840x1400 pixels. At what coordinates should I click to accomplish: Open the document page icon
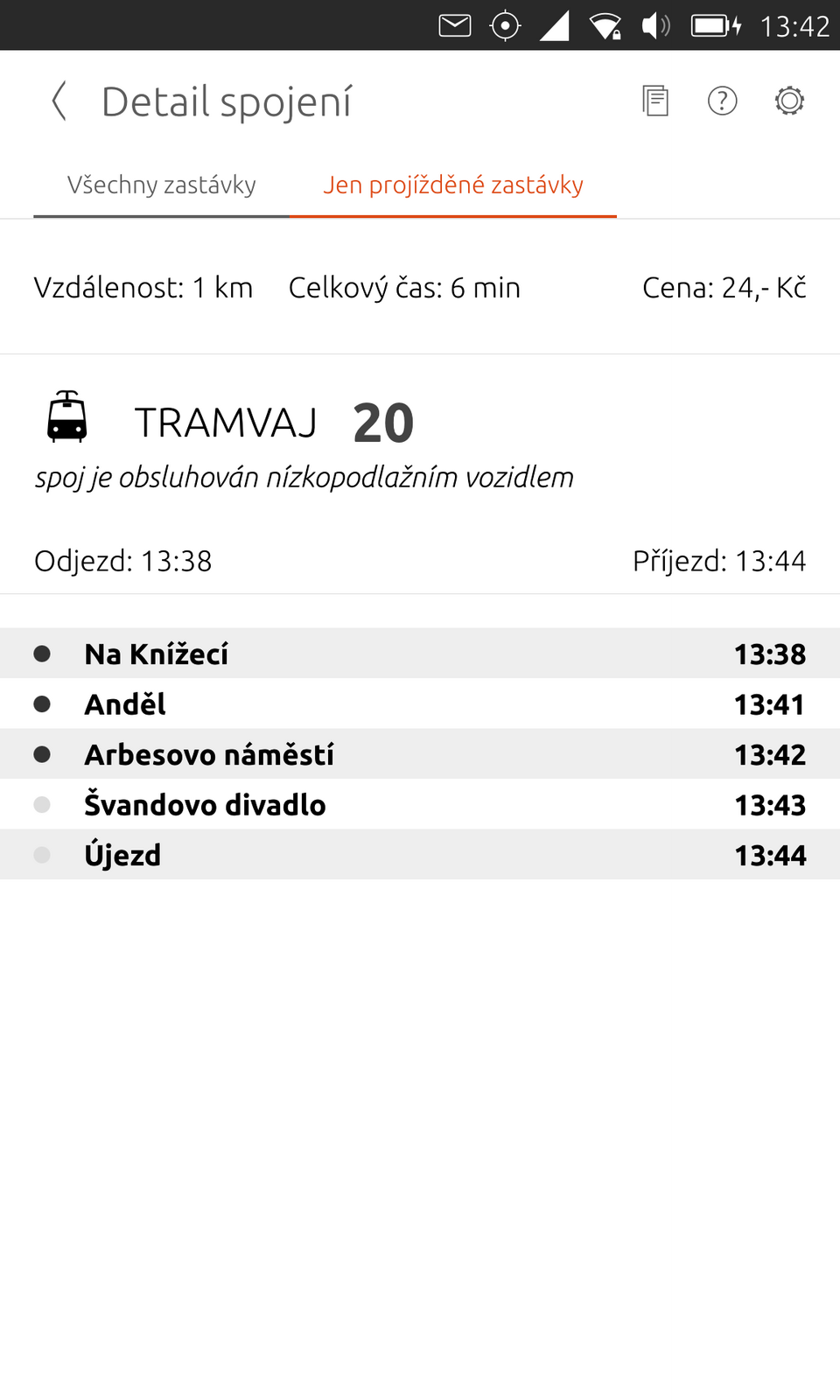655,101
